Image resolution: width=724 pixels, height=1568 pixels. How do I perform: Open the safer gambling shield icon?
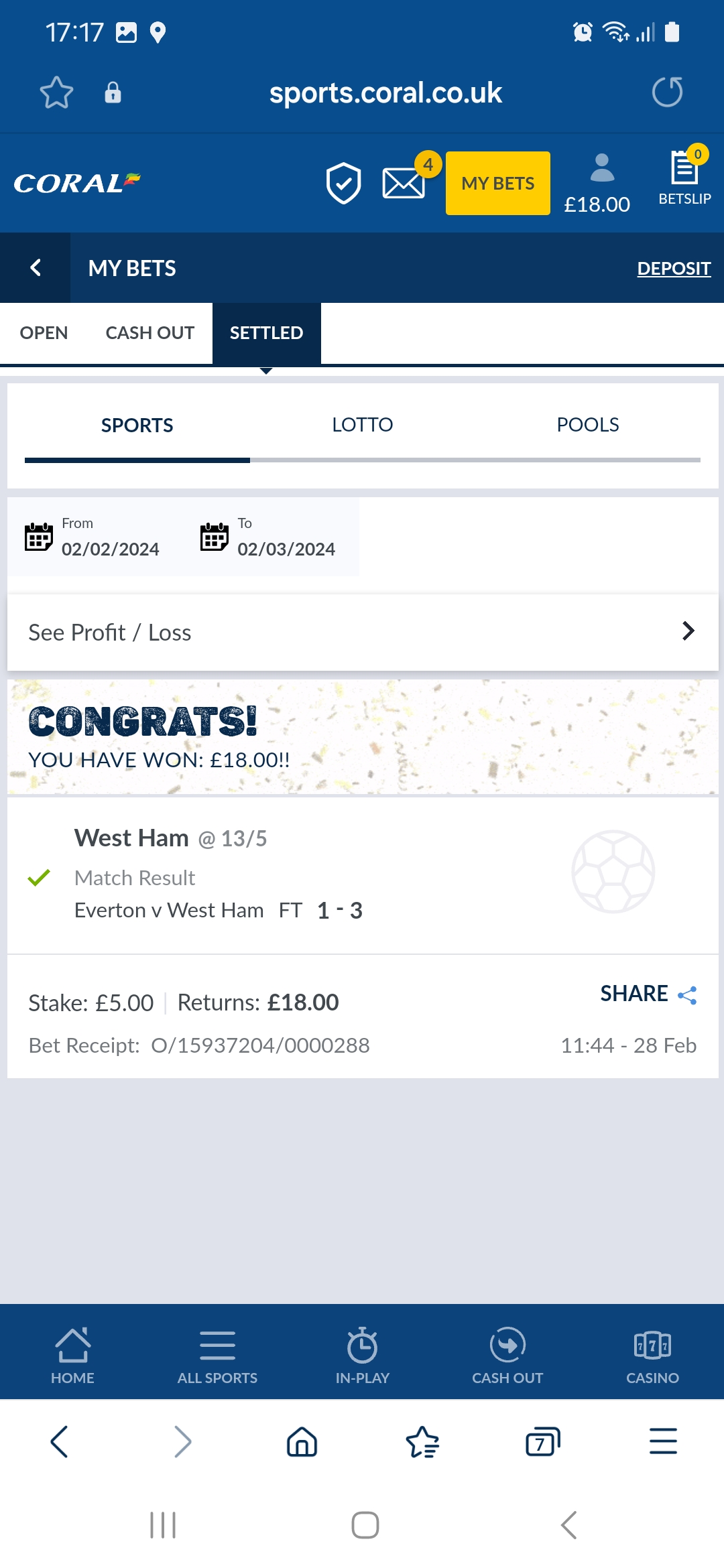click(x=343, y=183)
